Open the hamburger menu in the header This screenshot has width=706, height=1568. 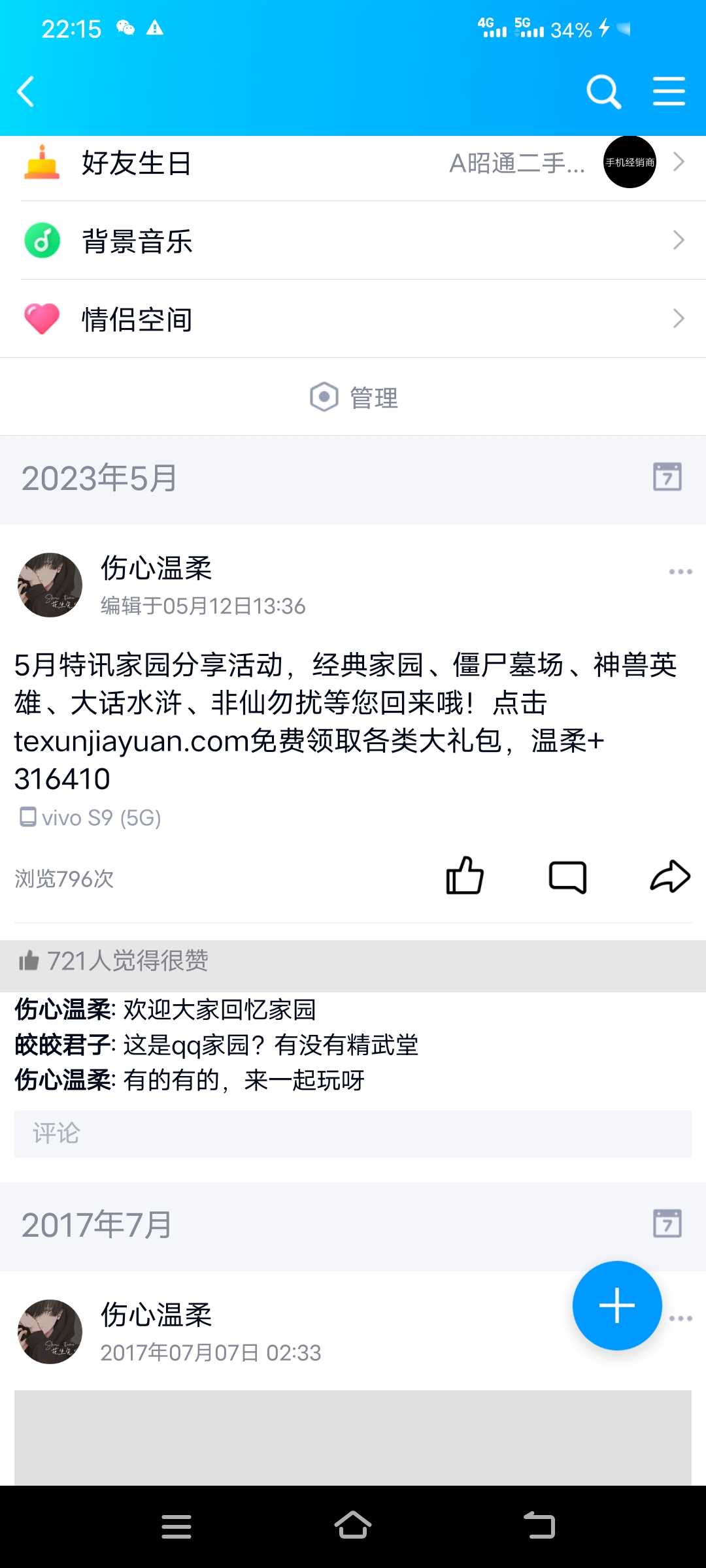pyautogui.click(x=669, y=91)
